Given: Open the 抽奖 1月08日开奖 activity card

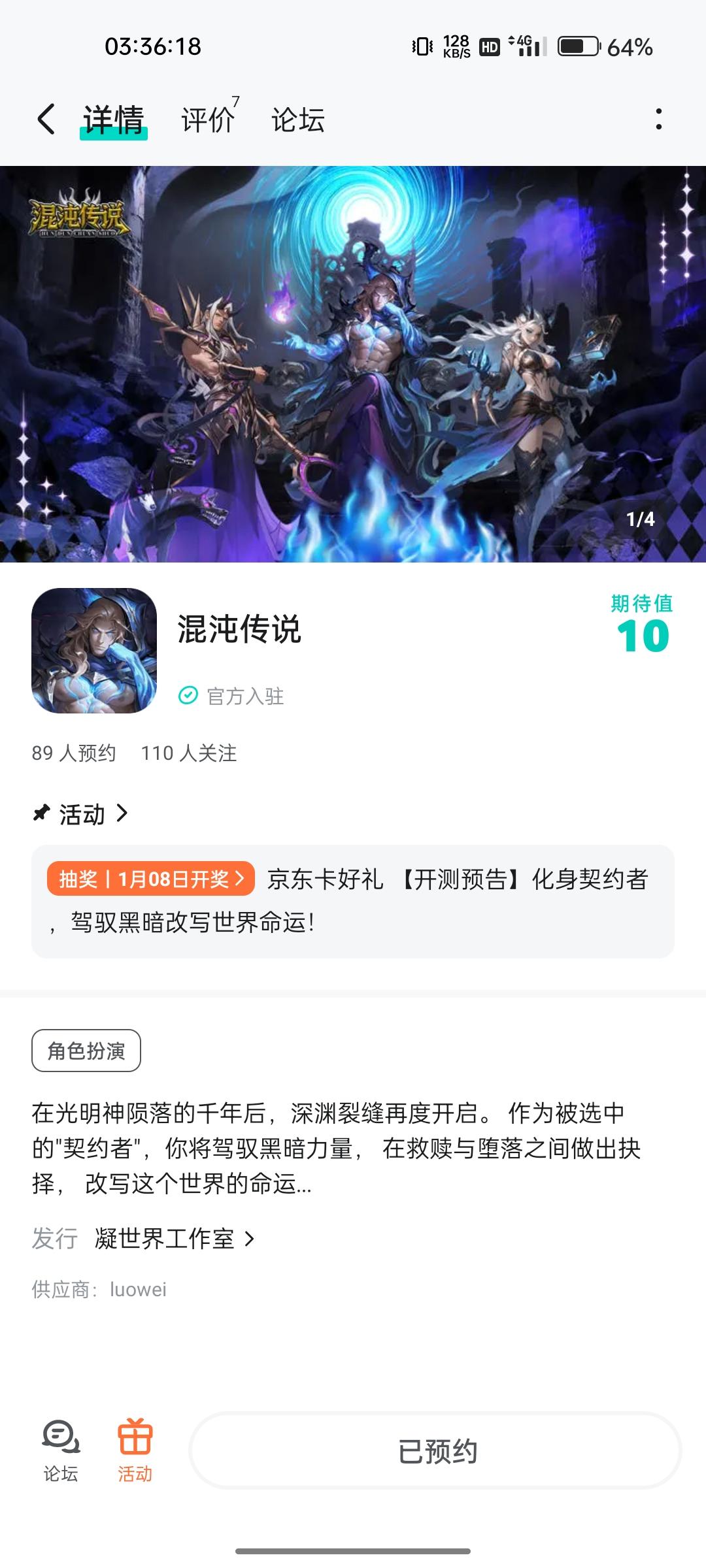Looking at the screenshot, I should 353,902.
